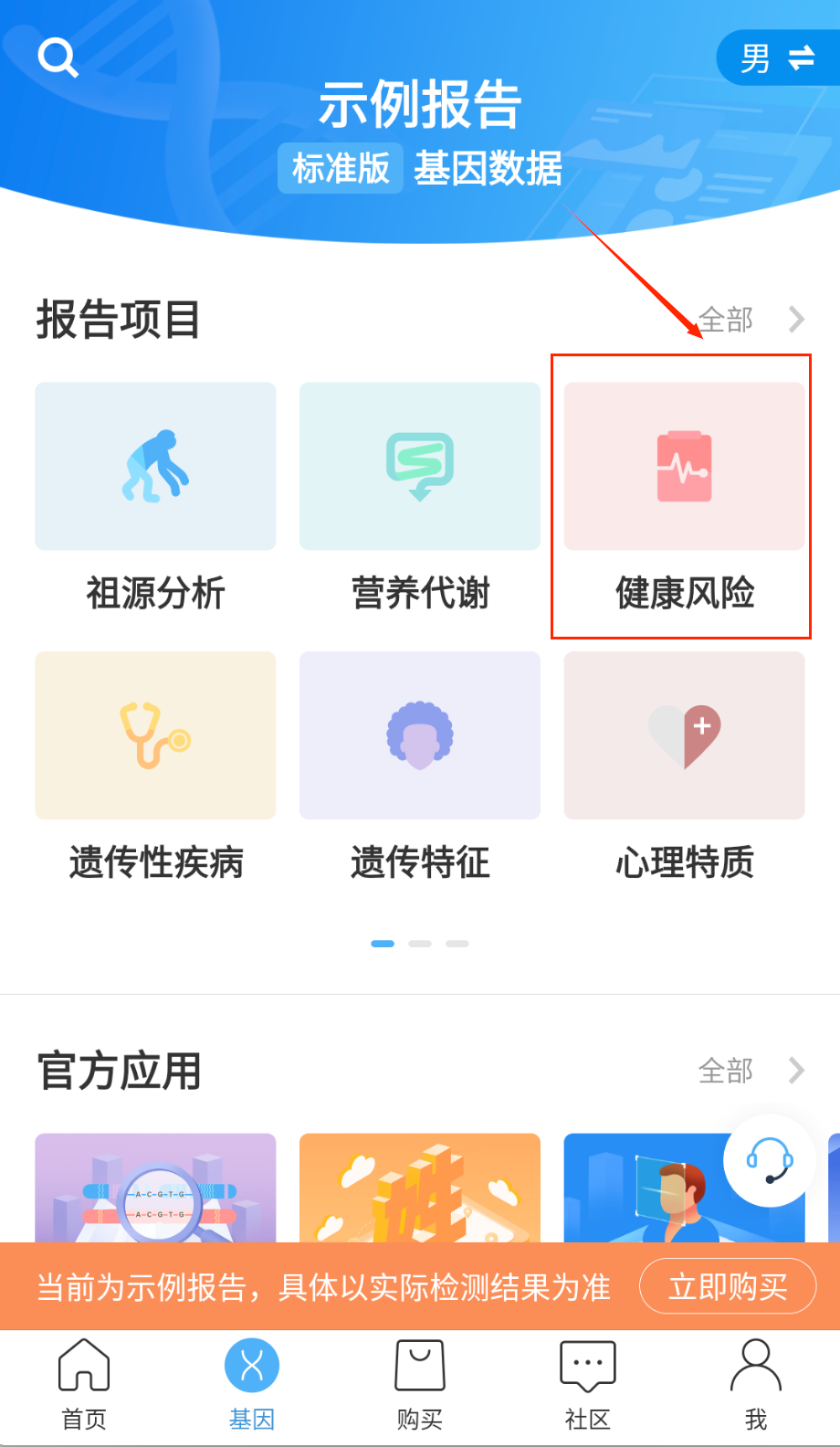Open the search magnifier icon
This screenshot has width=840, height=1447.
point(58,58)
